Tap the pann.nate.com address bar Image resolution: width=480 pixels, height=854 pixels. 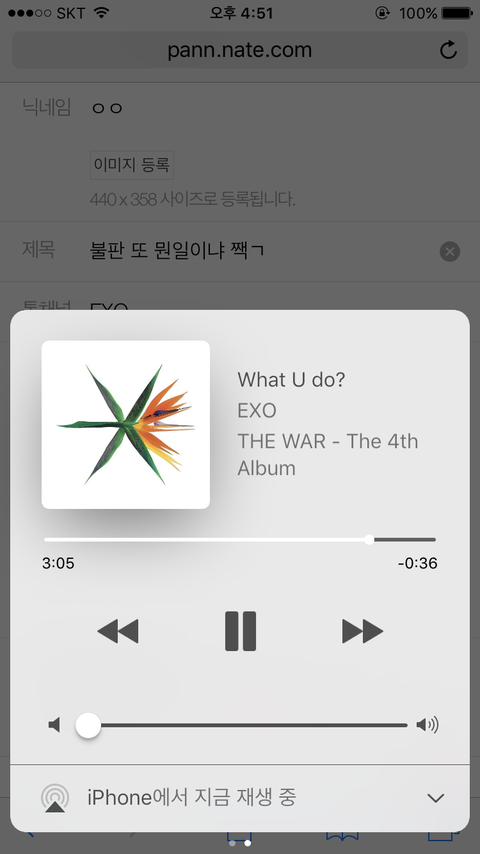(240, 50)
